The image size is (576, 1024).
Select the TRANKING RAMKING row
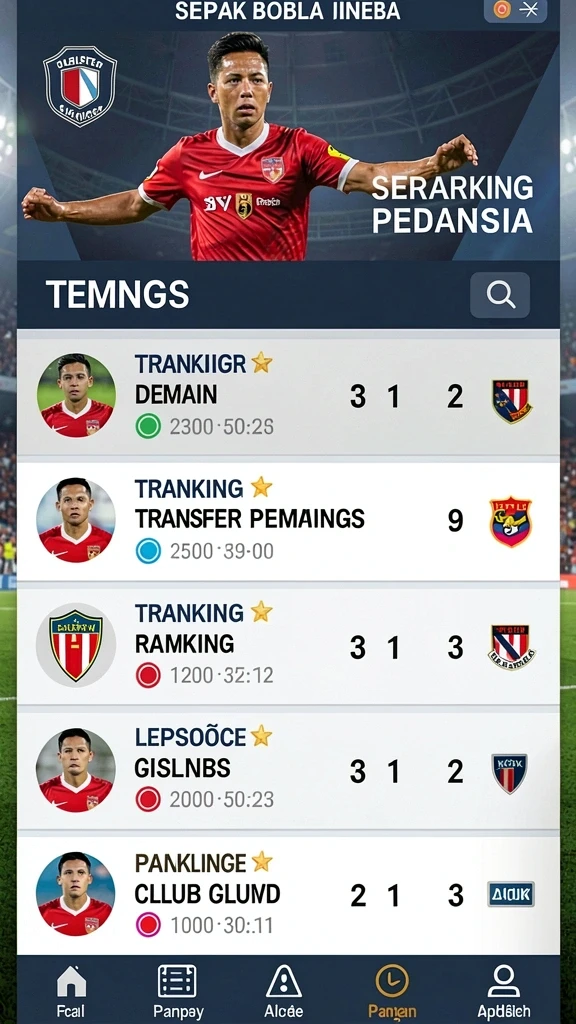tap(288, 646)
